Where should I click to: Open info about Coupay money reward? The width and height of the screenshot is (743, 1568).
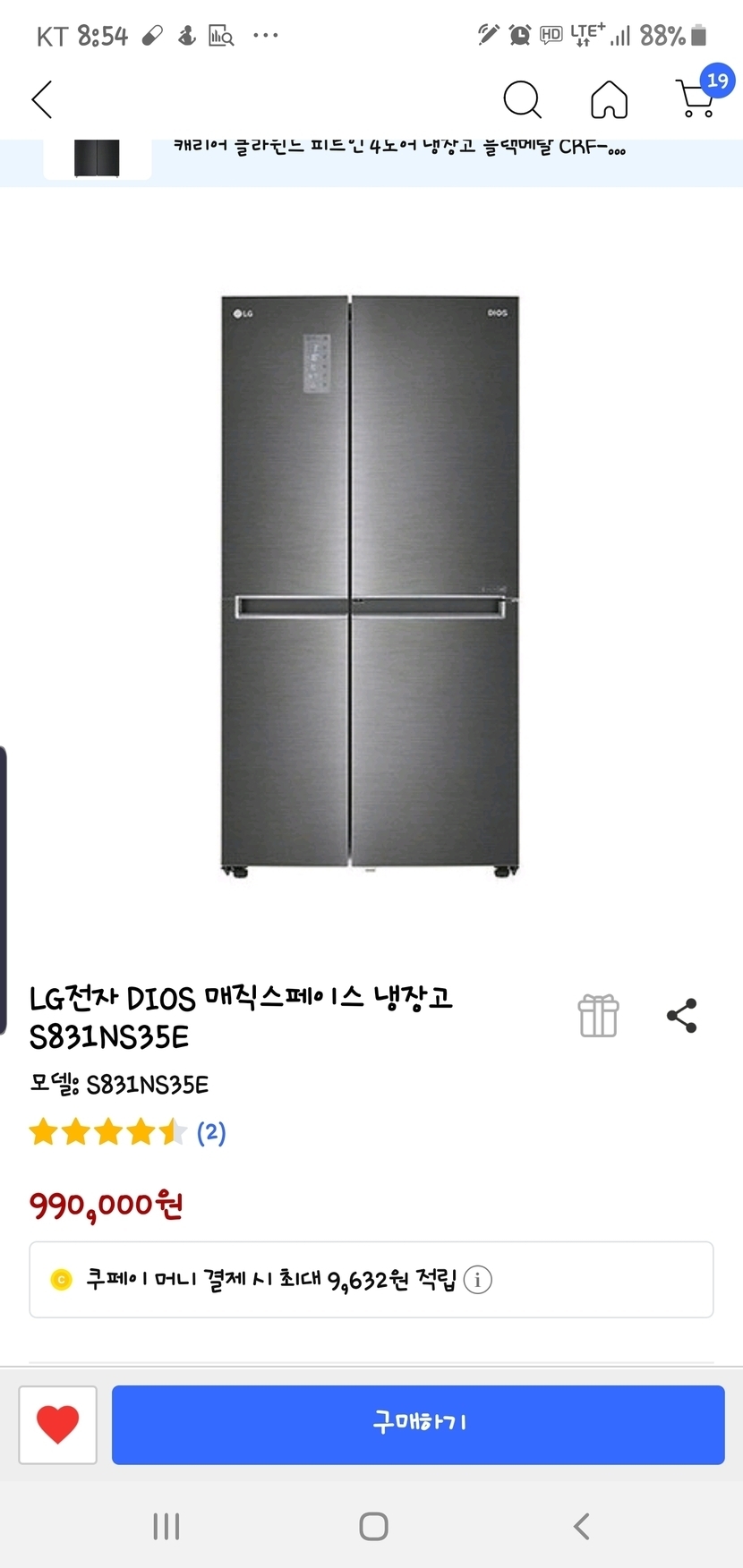coord(478,1280)
